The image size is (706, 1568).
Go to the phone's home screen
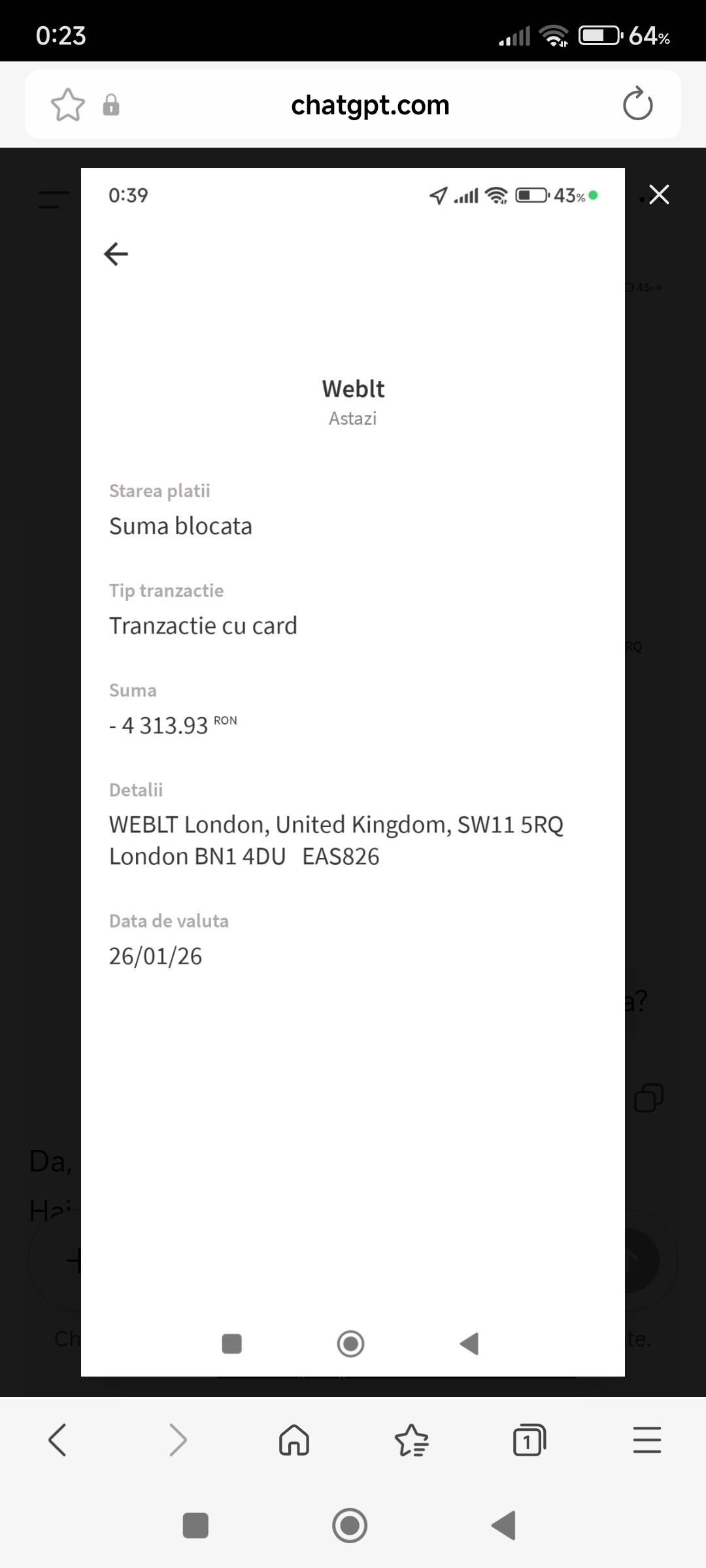tap(350, 1526)
